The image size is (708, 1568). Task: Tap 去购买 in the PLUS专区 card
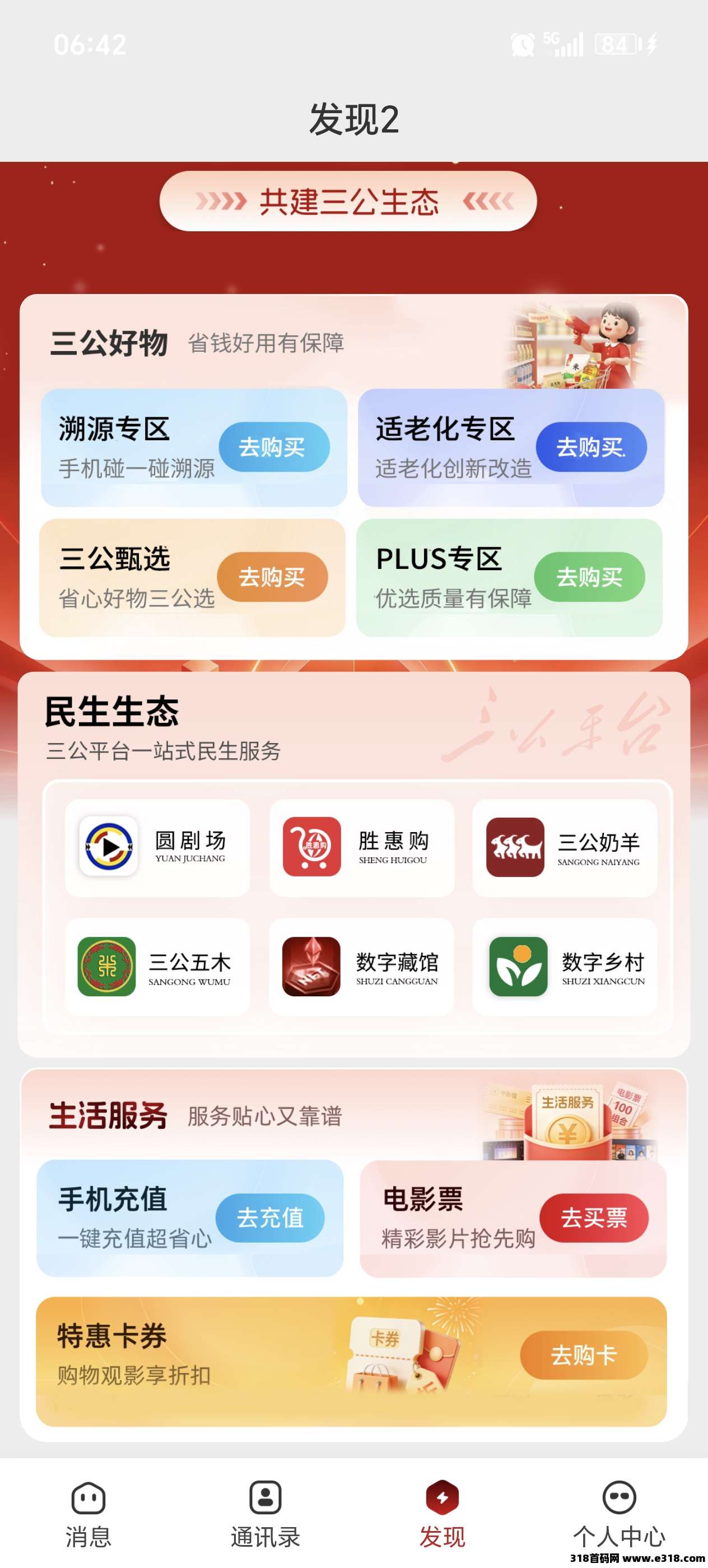click(589, 576)
